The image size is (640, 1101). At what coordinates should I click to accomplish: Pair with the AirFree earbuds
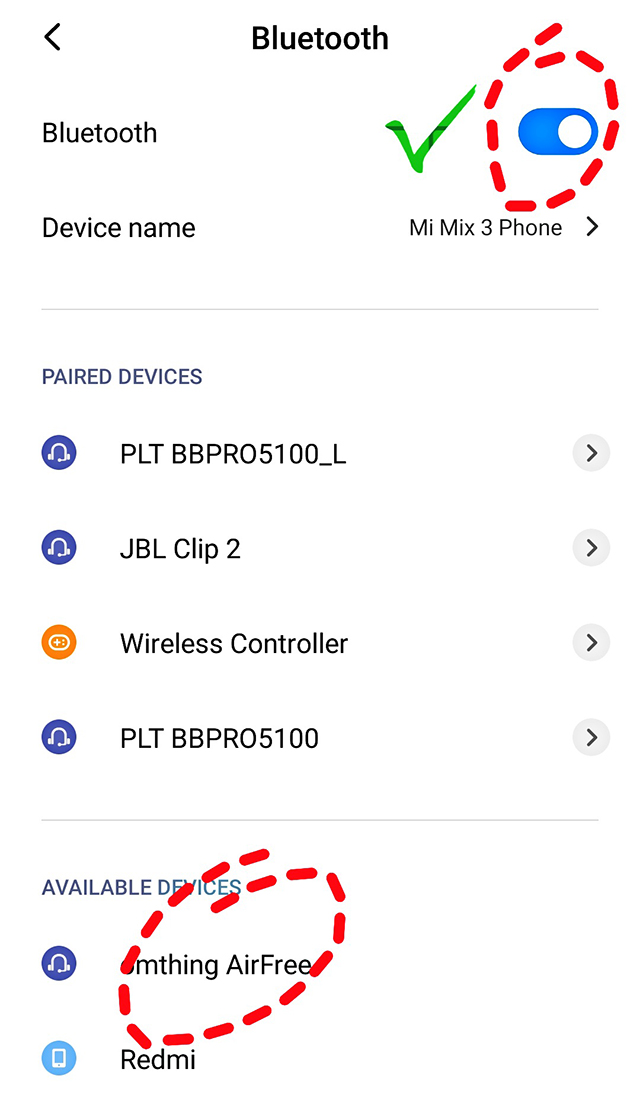pos(320,963)
